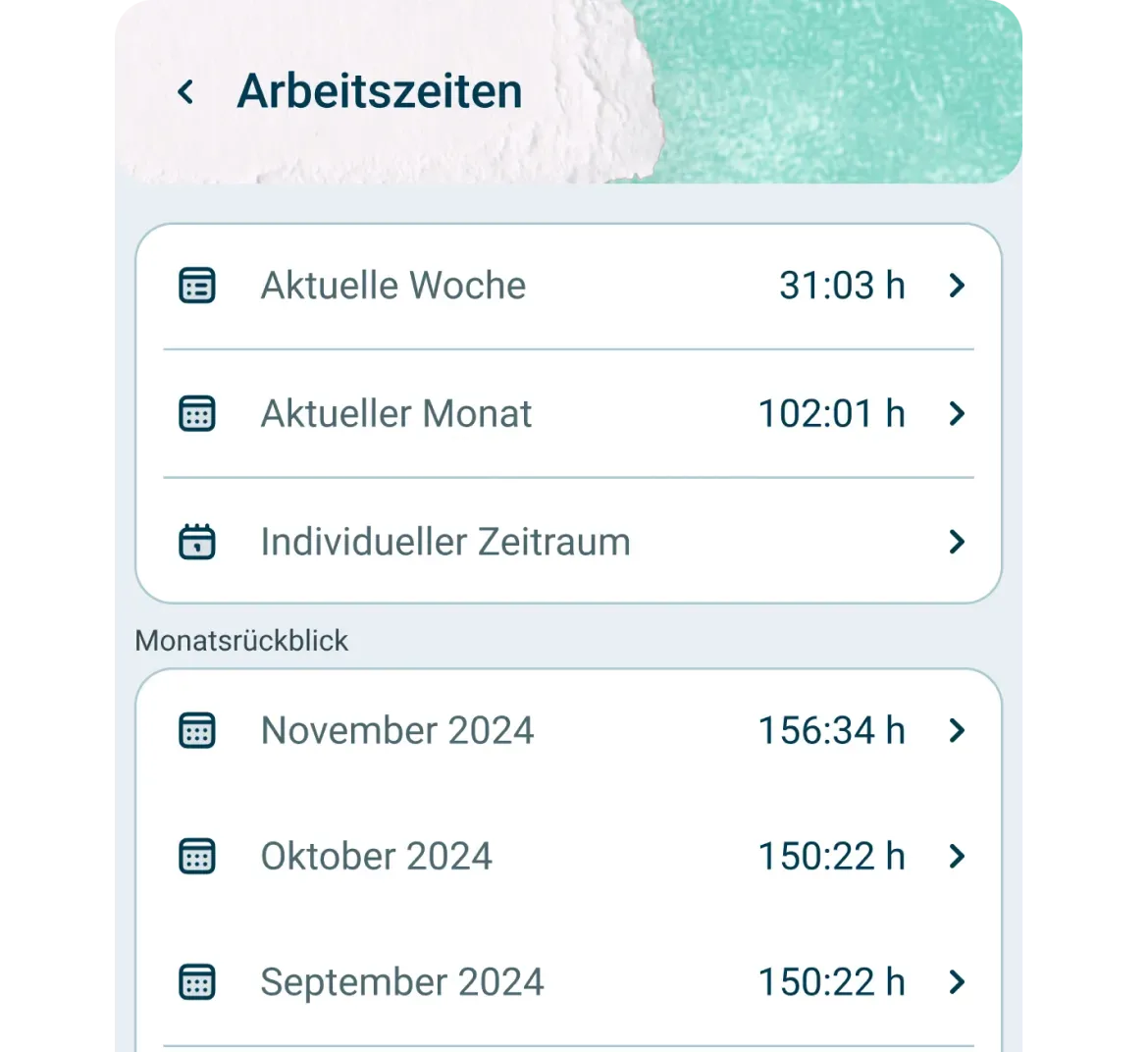Show Oktober 2024 working hours
The width and height of the screenshot is (1148, 1052).
click(x=568, y=857)
